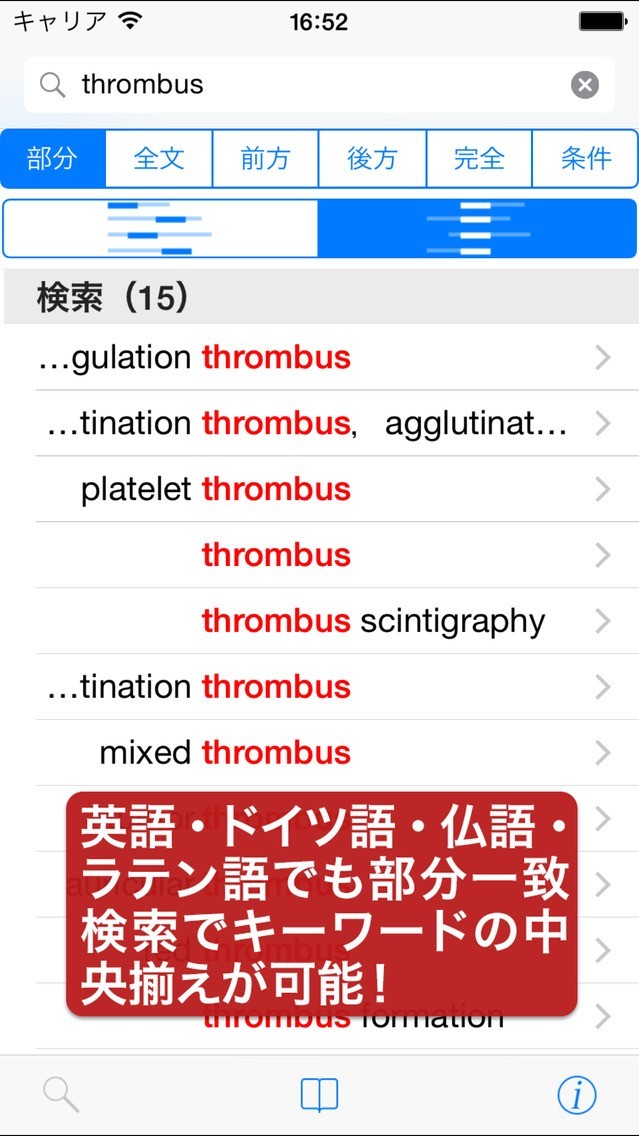Open the "…tination thrombus, agglutinat…" result
639x1136 pixels.
(x=320, y=423)
